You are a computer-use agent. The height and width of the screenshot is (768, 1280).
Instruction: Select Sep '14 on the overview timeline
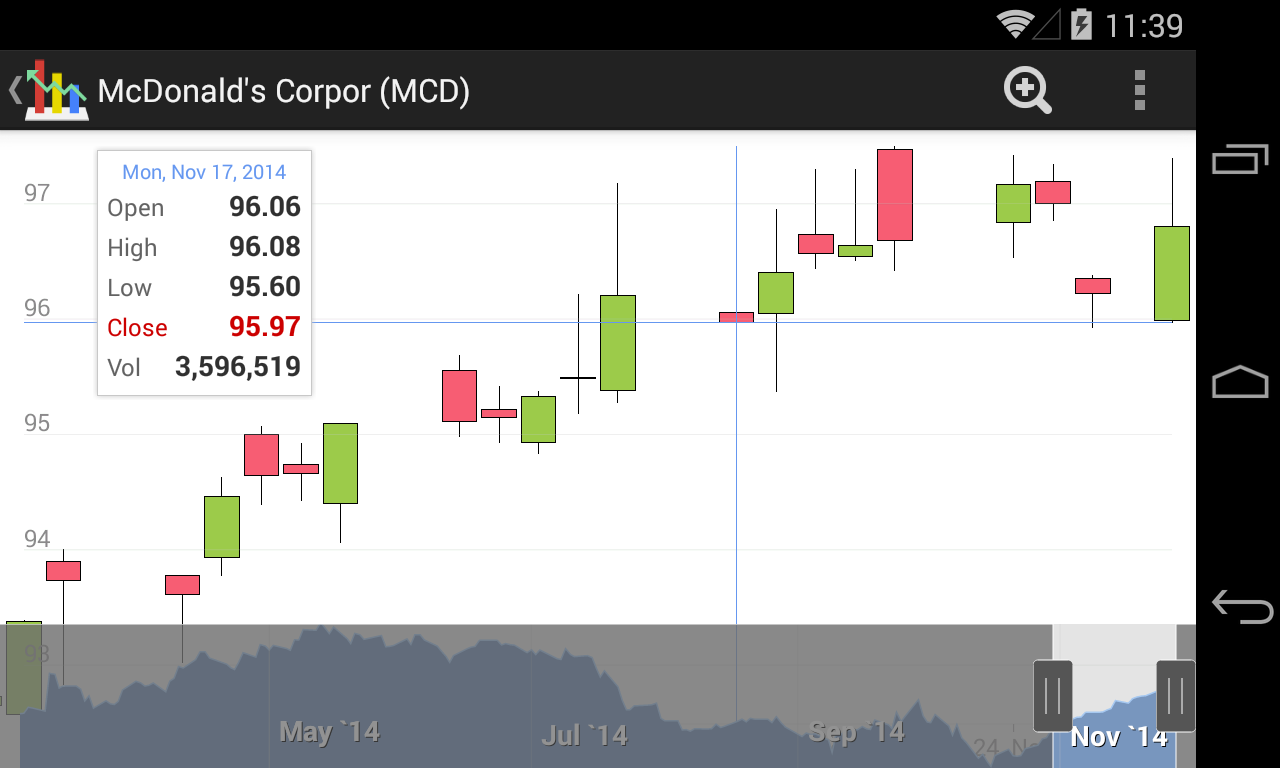[x=856, y=732]
